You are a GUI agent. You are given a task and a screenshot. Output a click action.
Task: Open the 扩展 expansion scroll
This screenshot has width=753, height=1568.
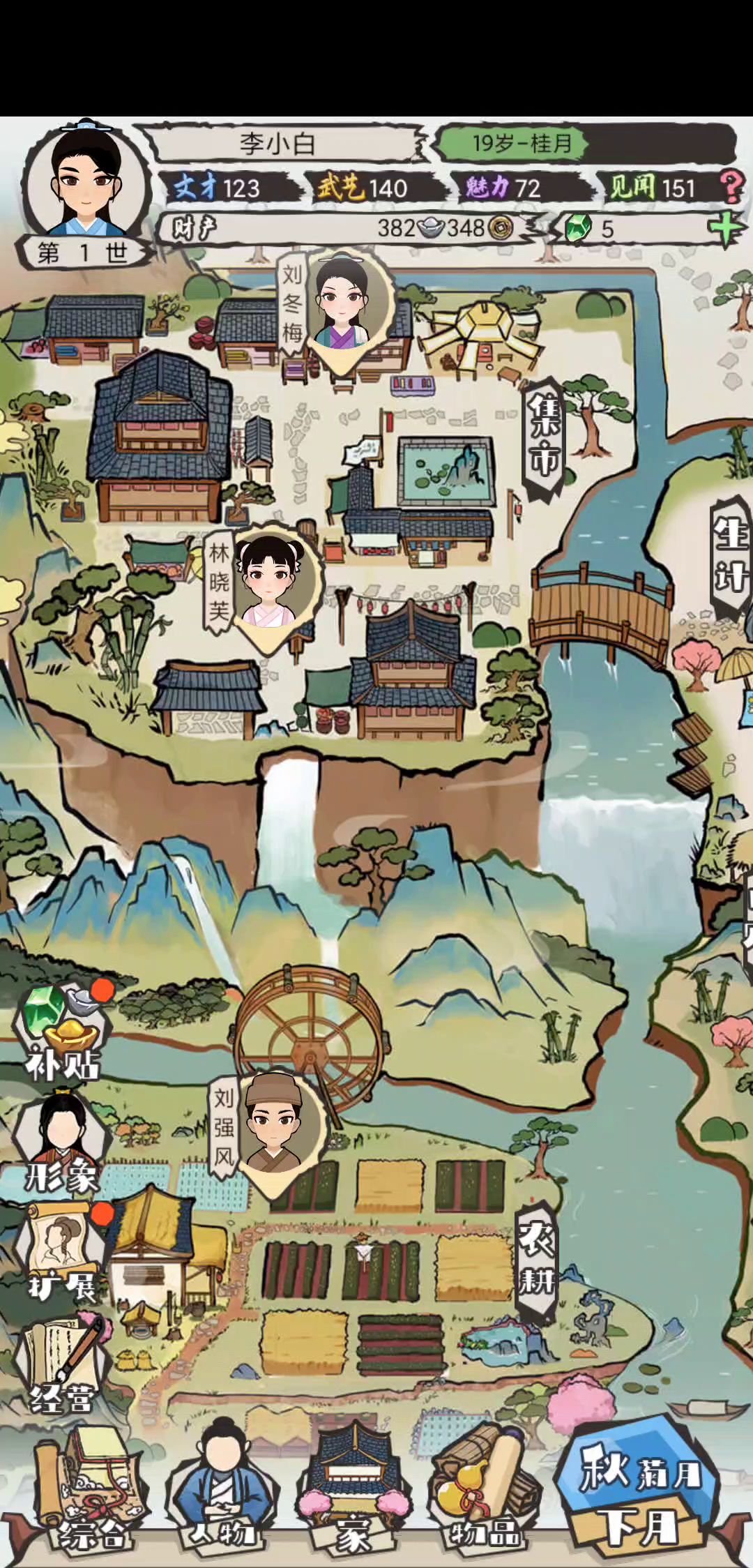(63, 1254)
